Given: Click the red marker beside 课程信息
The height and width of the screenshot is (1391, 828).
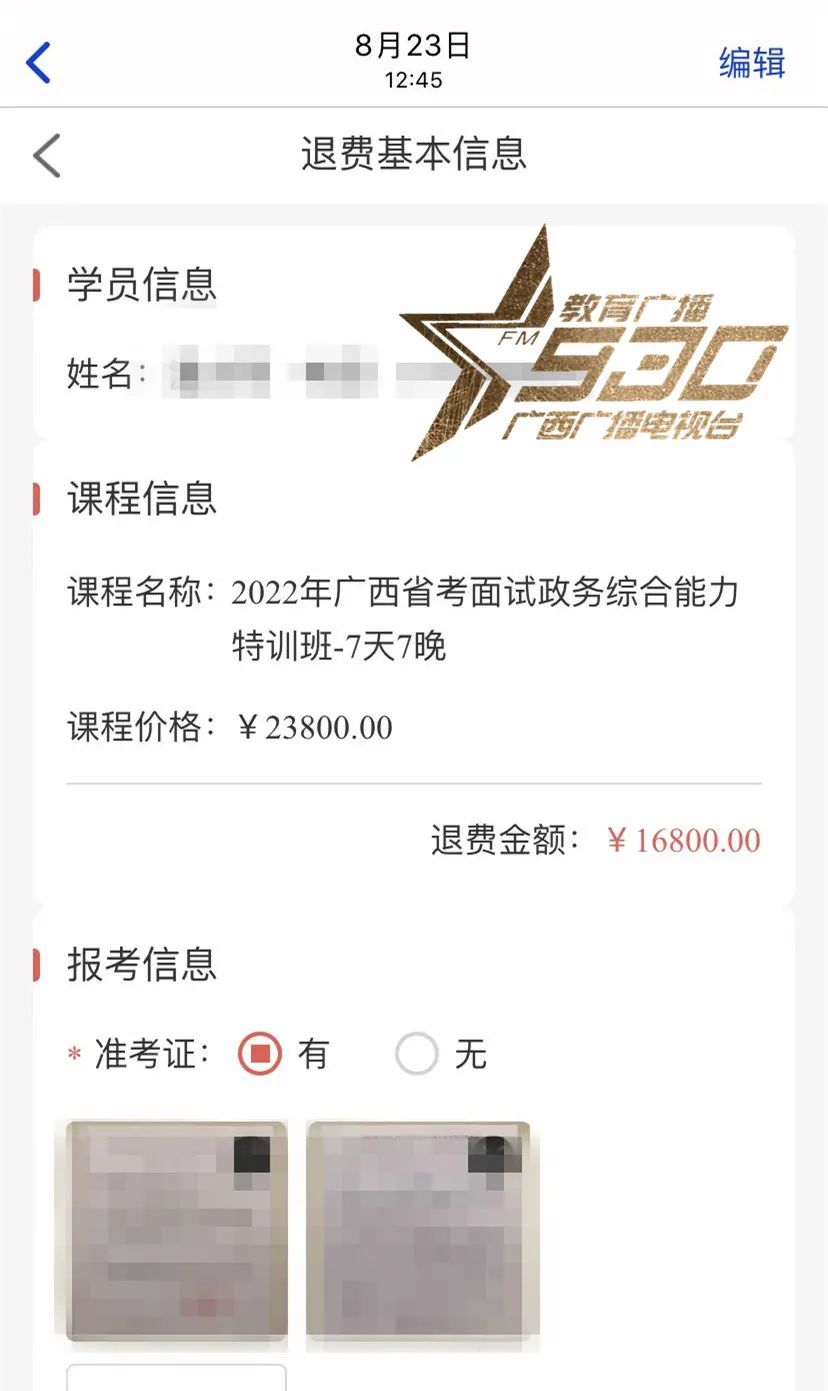Looking at the screenshot, I should [x=38, y=500].
